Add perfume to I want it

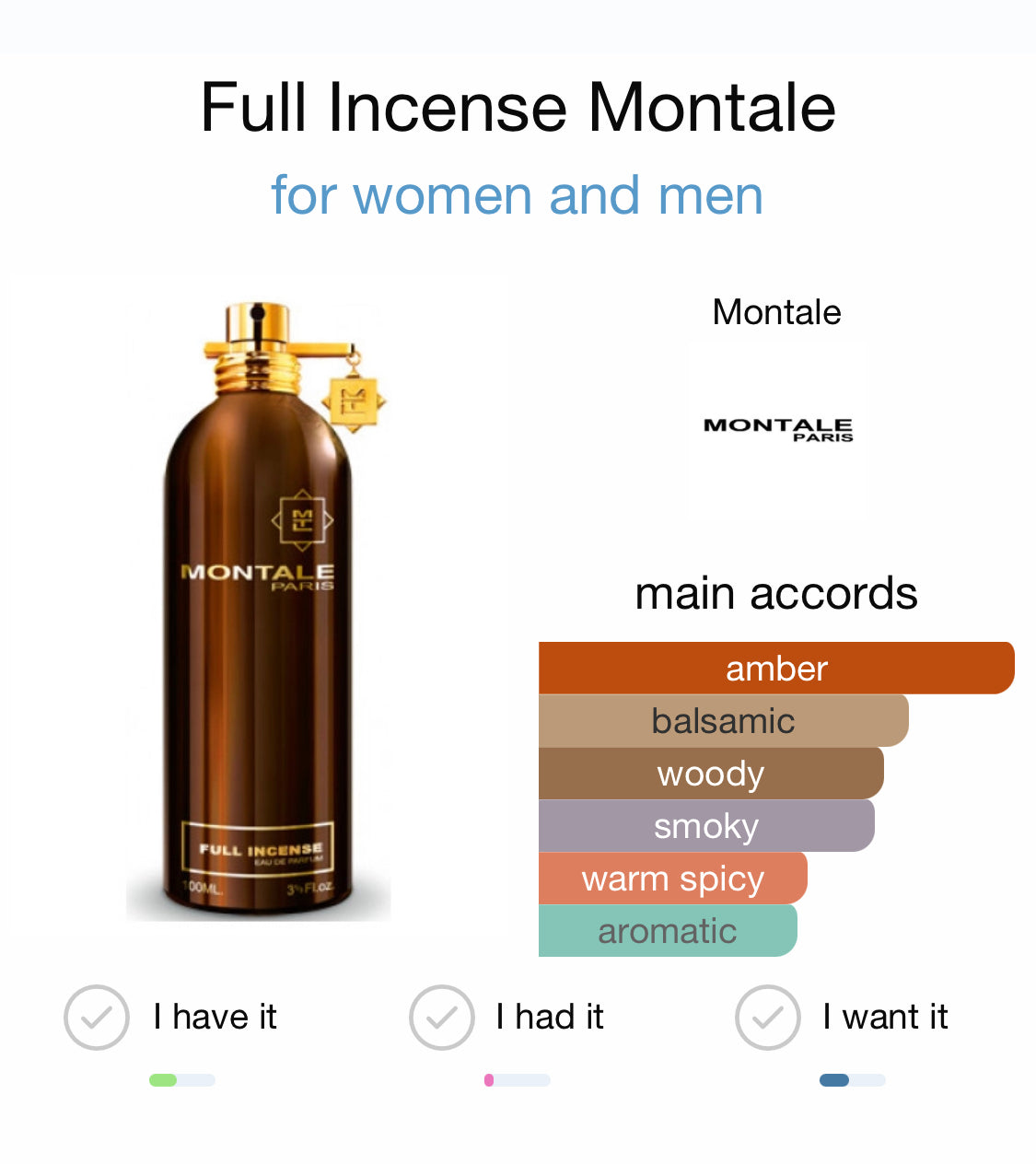[x=768, y=1017]
